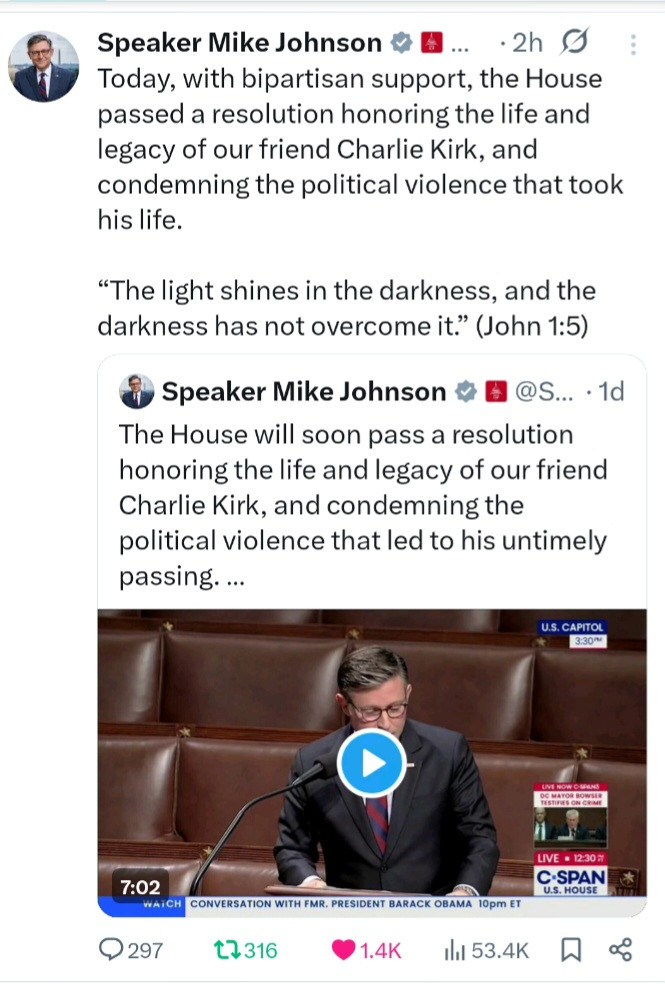Play the C-SPAN House floor video
665x987 pixels.
370,763
